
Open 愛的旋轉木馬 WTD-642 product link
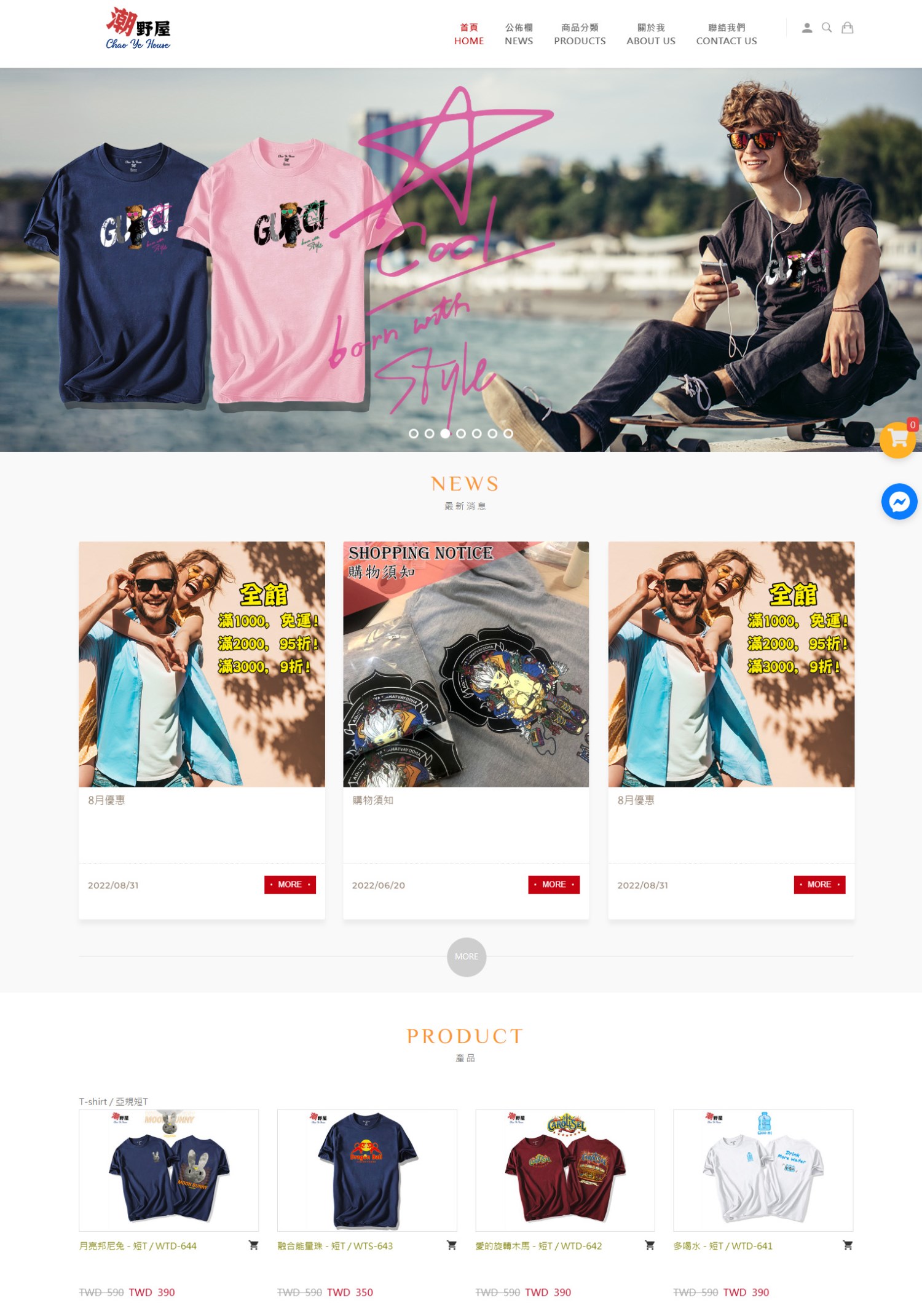point(538,1245)
